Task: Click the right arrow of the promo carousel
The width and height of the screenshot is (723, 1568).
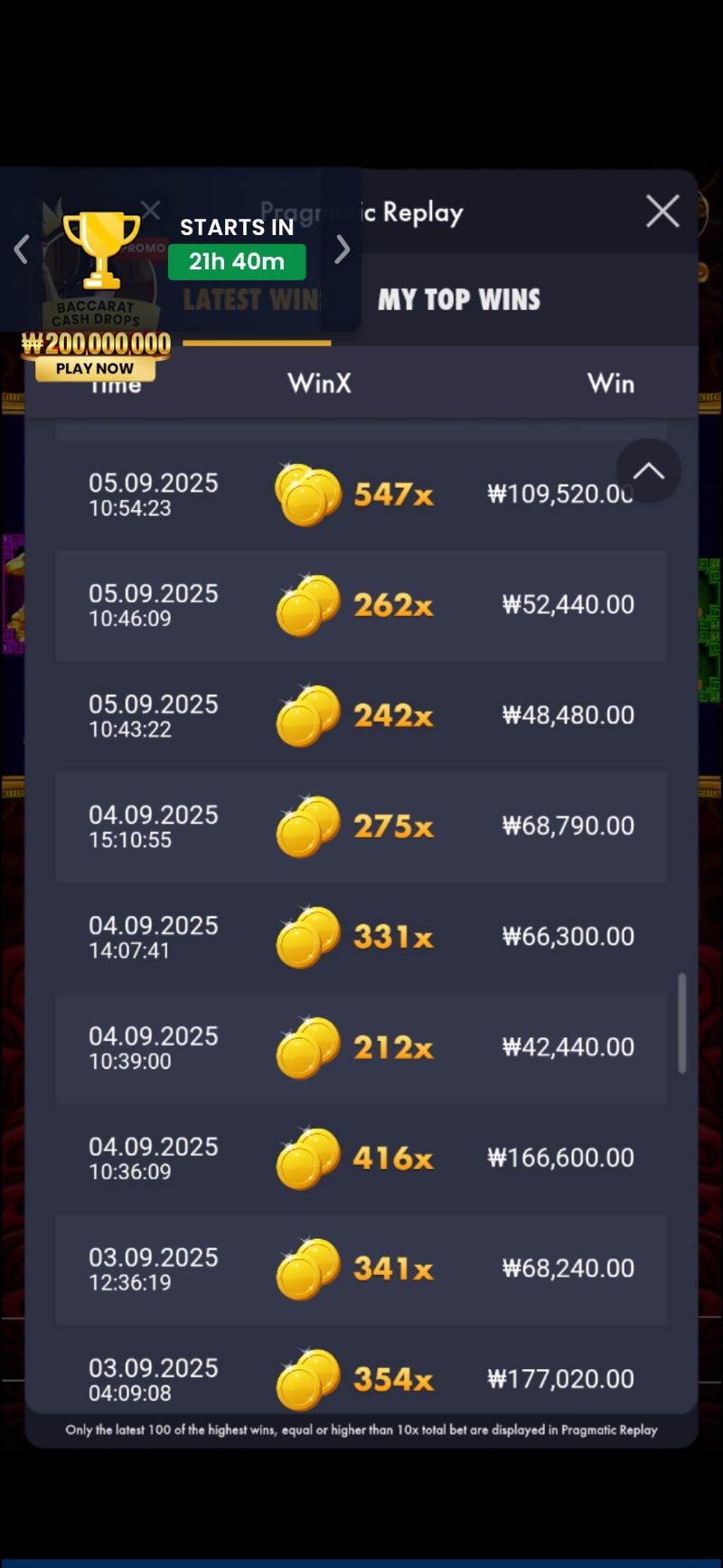Action: pyautogui.click(x=342, y=250)
